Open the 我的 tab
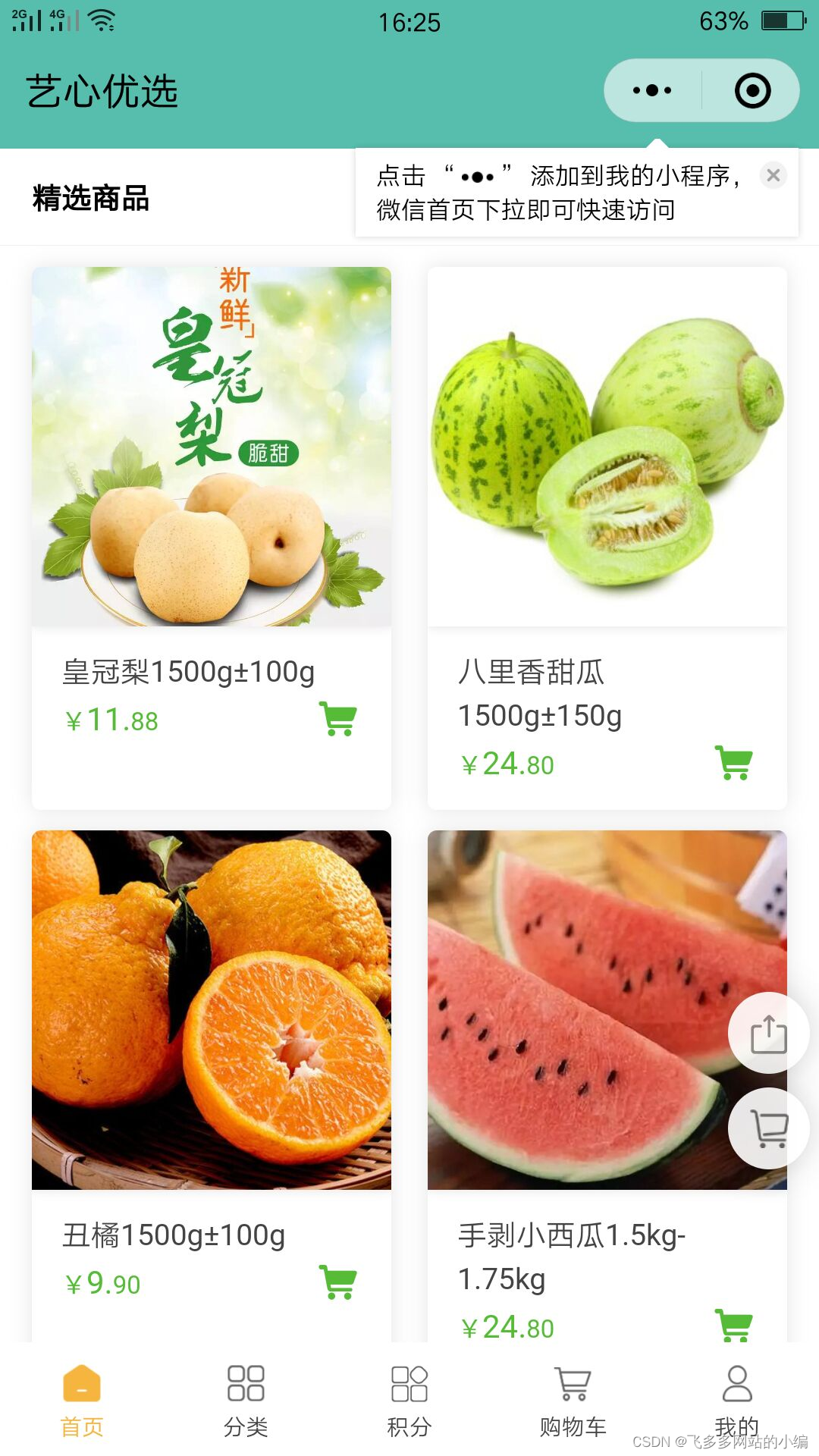 point(736,1400)
